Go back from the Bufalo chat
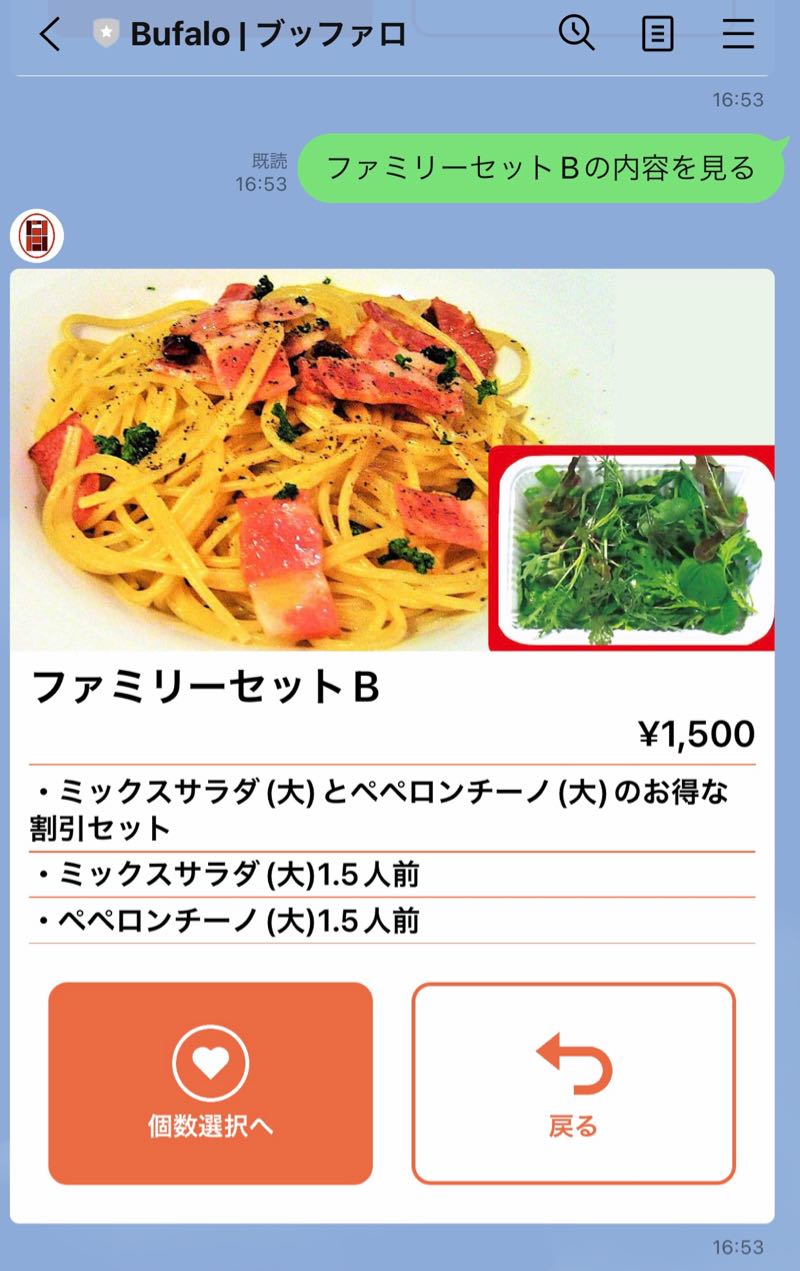800x1271 pixels. [x=50, y=34]
